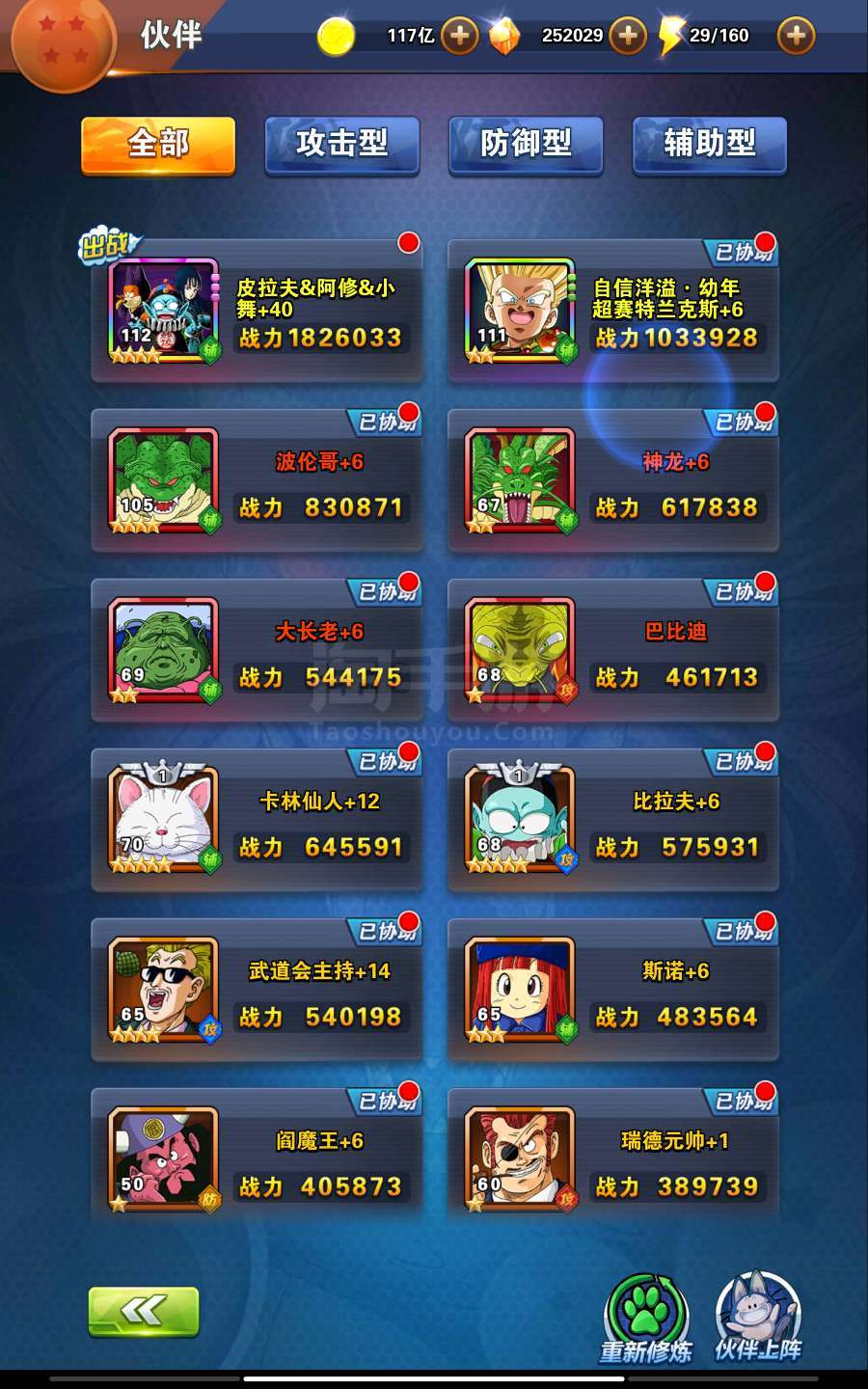Open 重新修炼 paw button
The image size is (868, 1389).
pos(646,1318)
